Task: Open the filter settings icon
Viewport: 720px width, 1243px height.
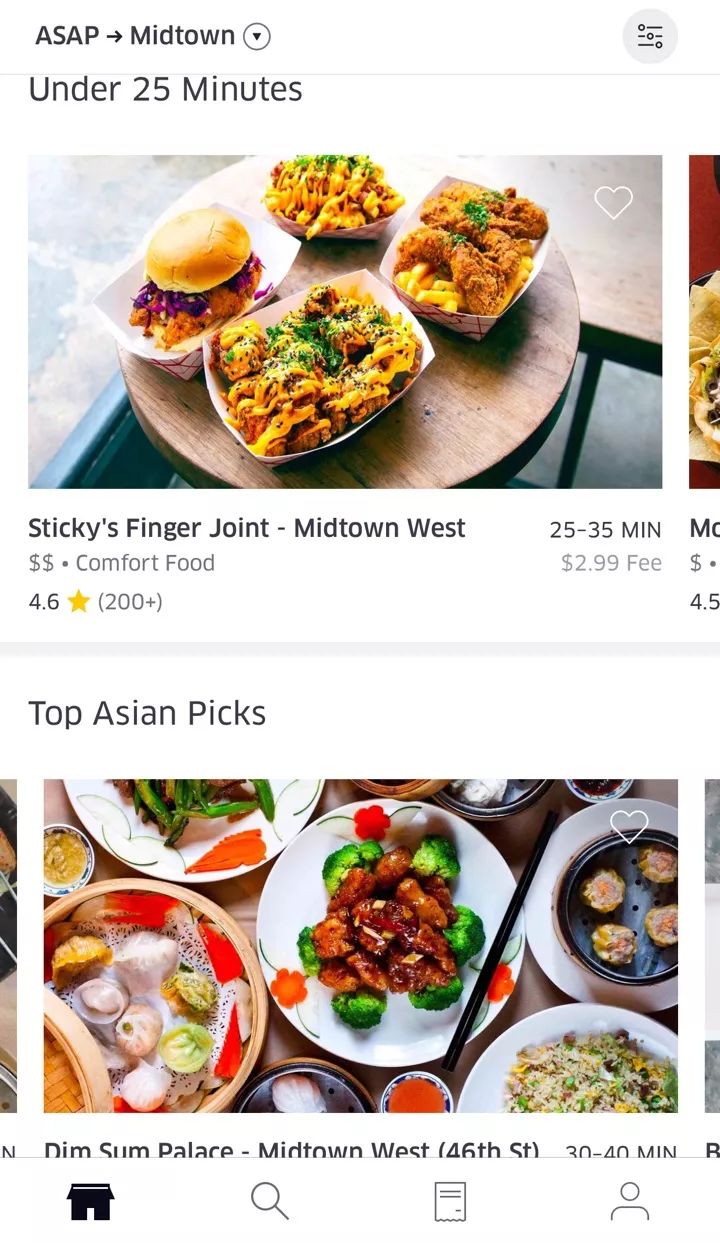Action: tap(650, 37)
